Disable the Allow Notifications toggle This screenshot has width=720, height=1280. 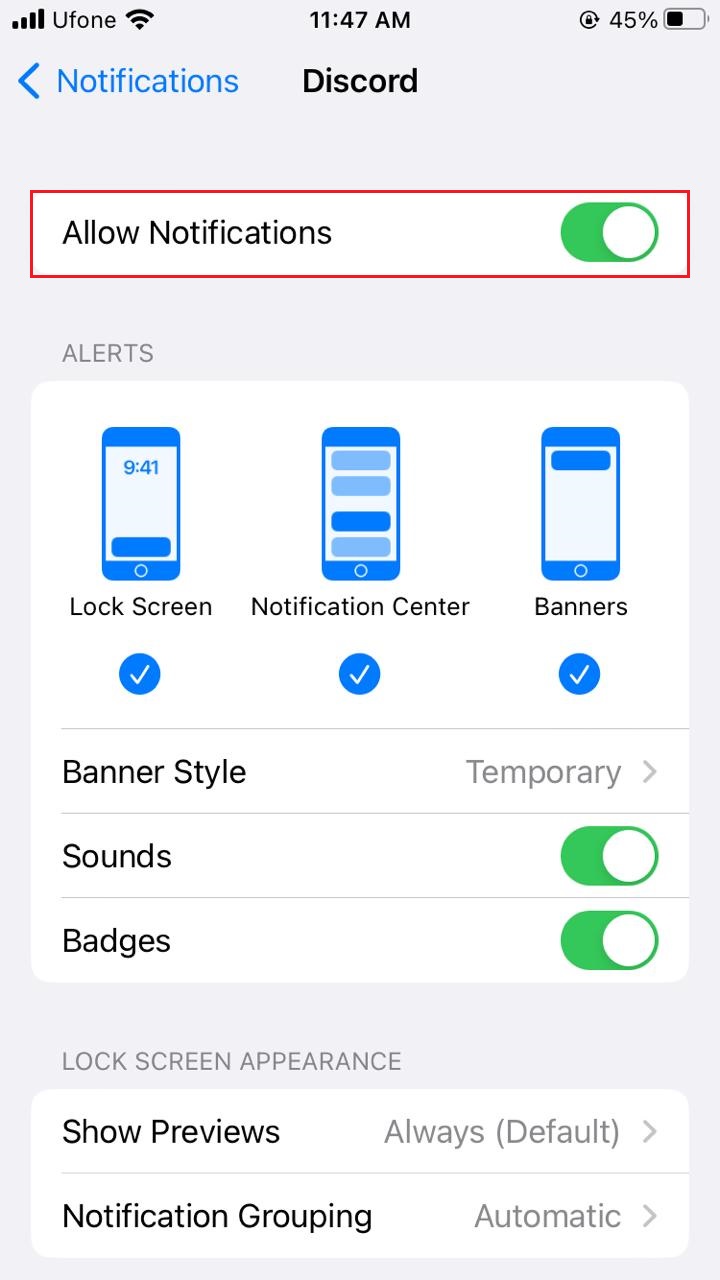click(x=609, y=232)
